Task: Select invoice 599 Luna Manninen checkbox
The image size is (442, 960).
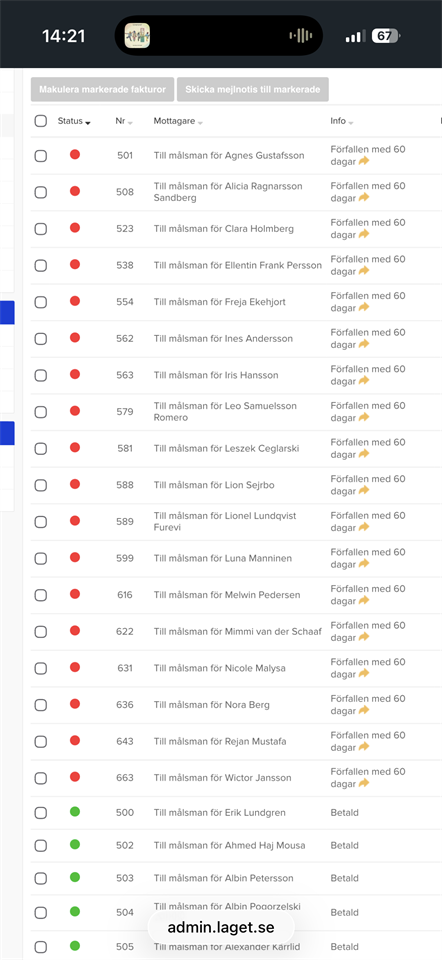Action: click(x=40, y=558)
